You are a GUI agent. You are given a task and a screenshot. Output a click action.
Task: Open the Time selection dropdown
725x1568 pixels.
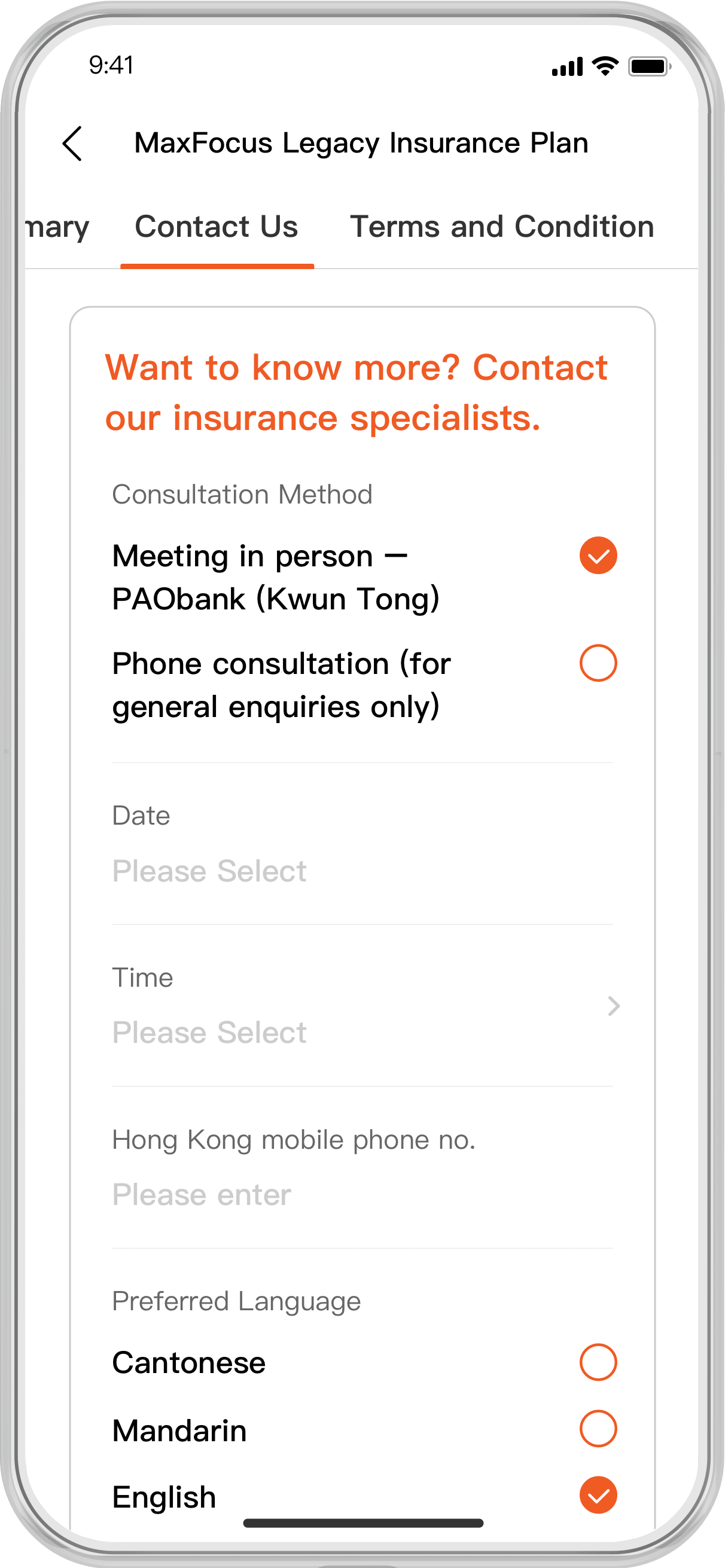point(361,1032)
